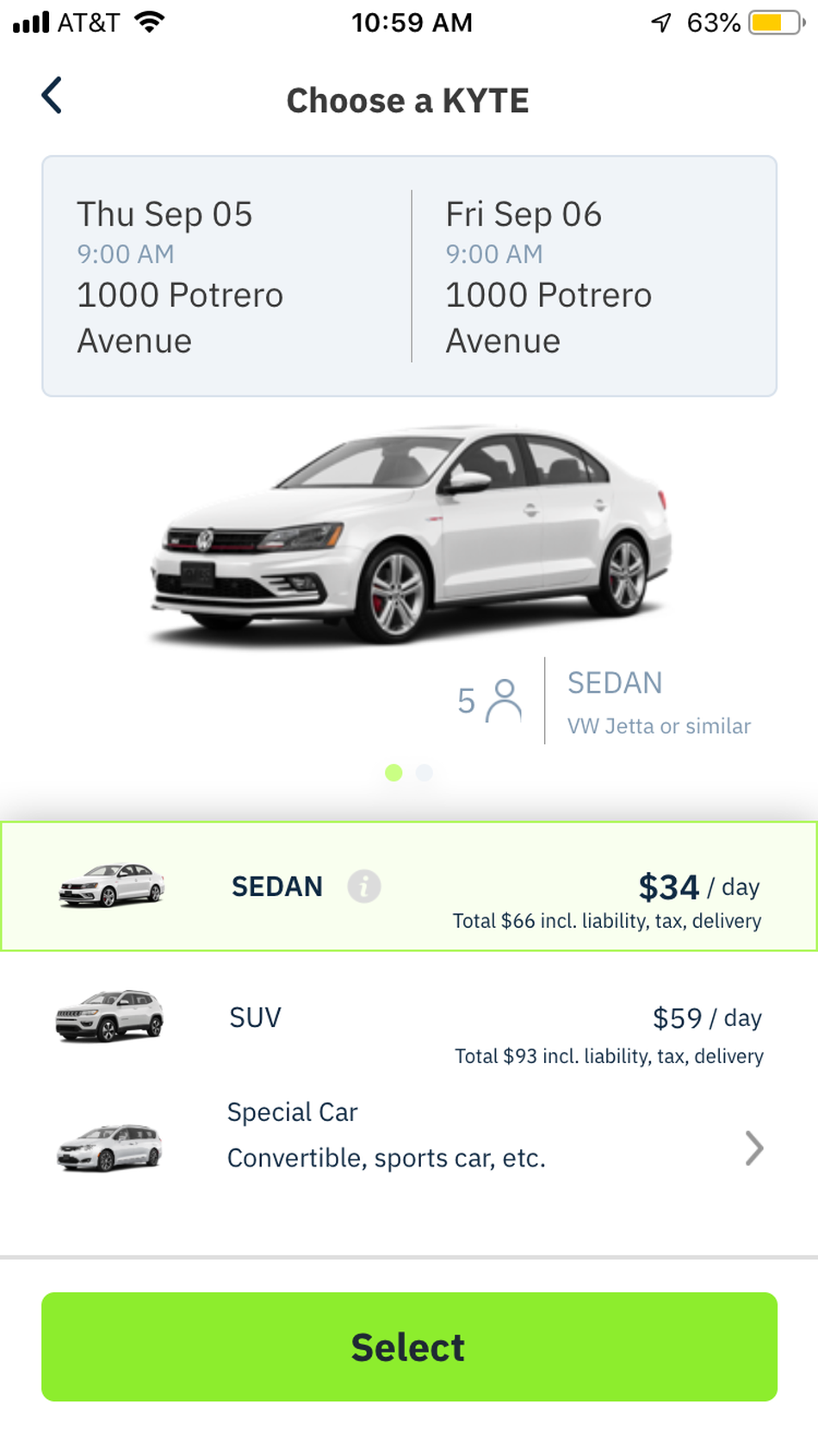The width and height of the screenshot is (818, 1456).
Task: Tap the Convertible, sports car, etc. text
Action: 386,1159
